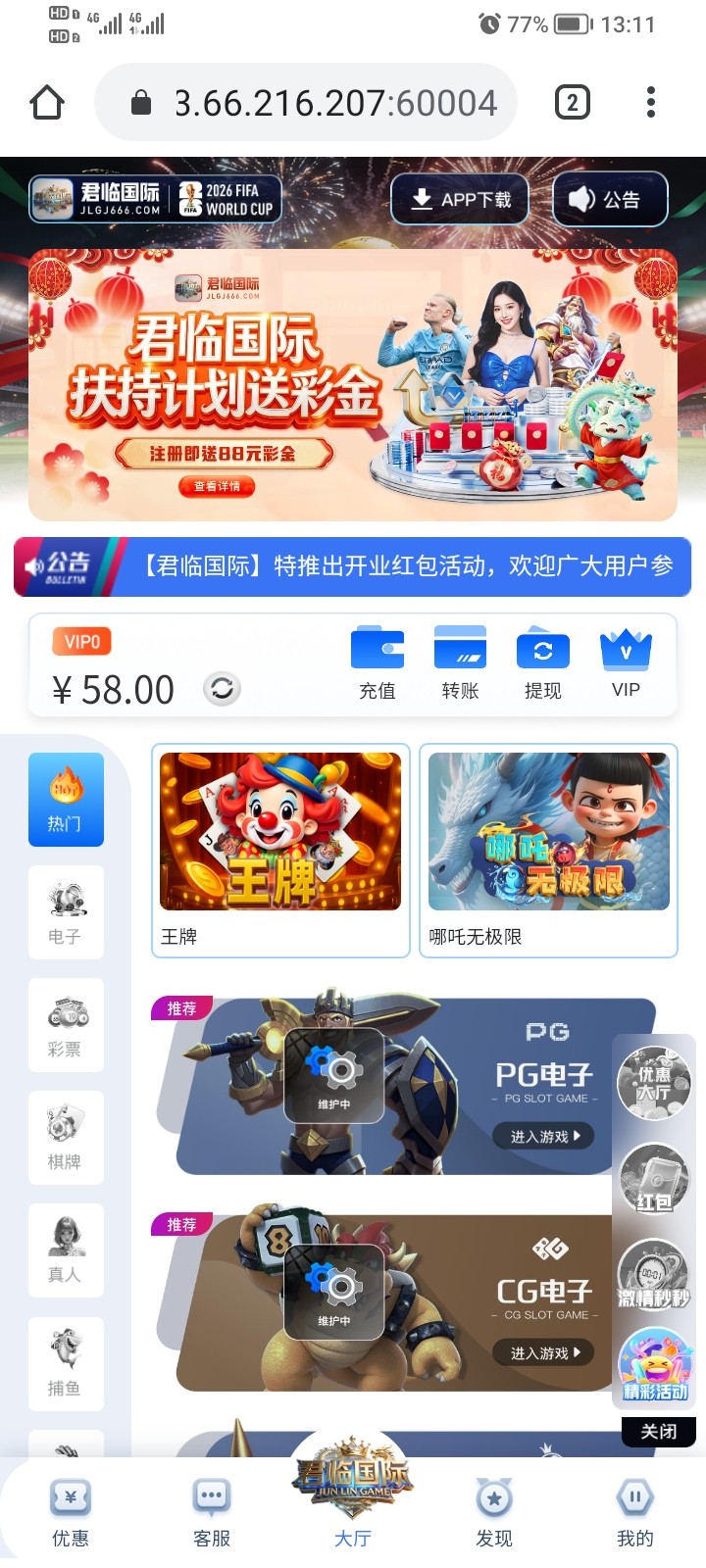Viewport: 706px width, 1568px height.
Task: Dismiss floating shortcuts with 关闭
Action: point(658,1431)
